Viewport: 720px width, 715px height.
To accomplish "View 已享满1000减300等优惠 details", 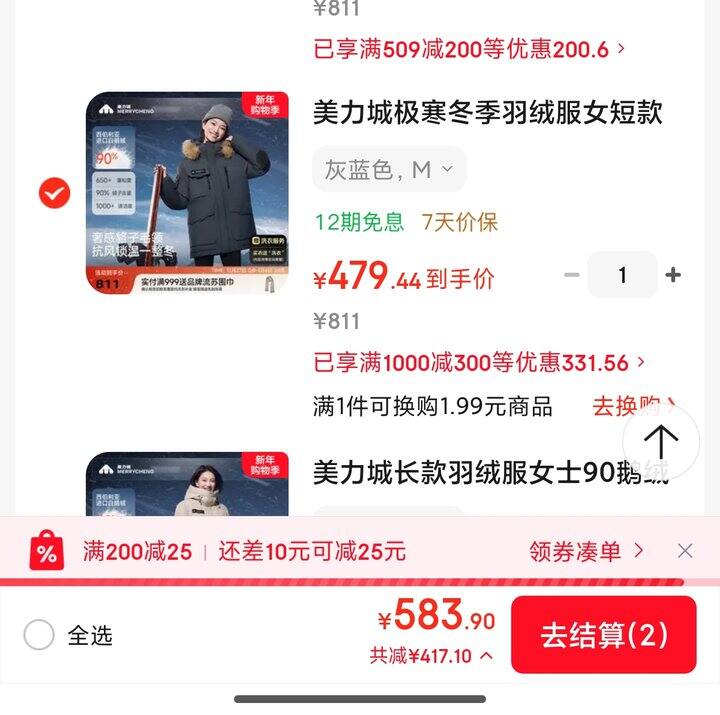I will [x=480, y=363].
